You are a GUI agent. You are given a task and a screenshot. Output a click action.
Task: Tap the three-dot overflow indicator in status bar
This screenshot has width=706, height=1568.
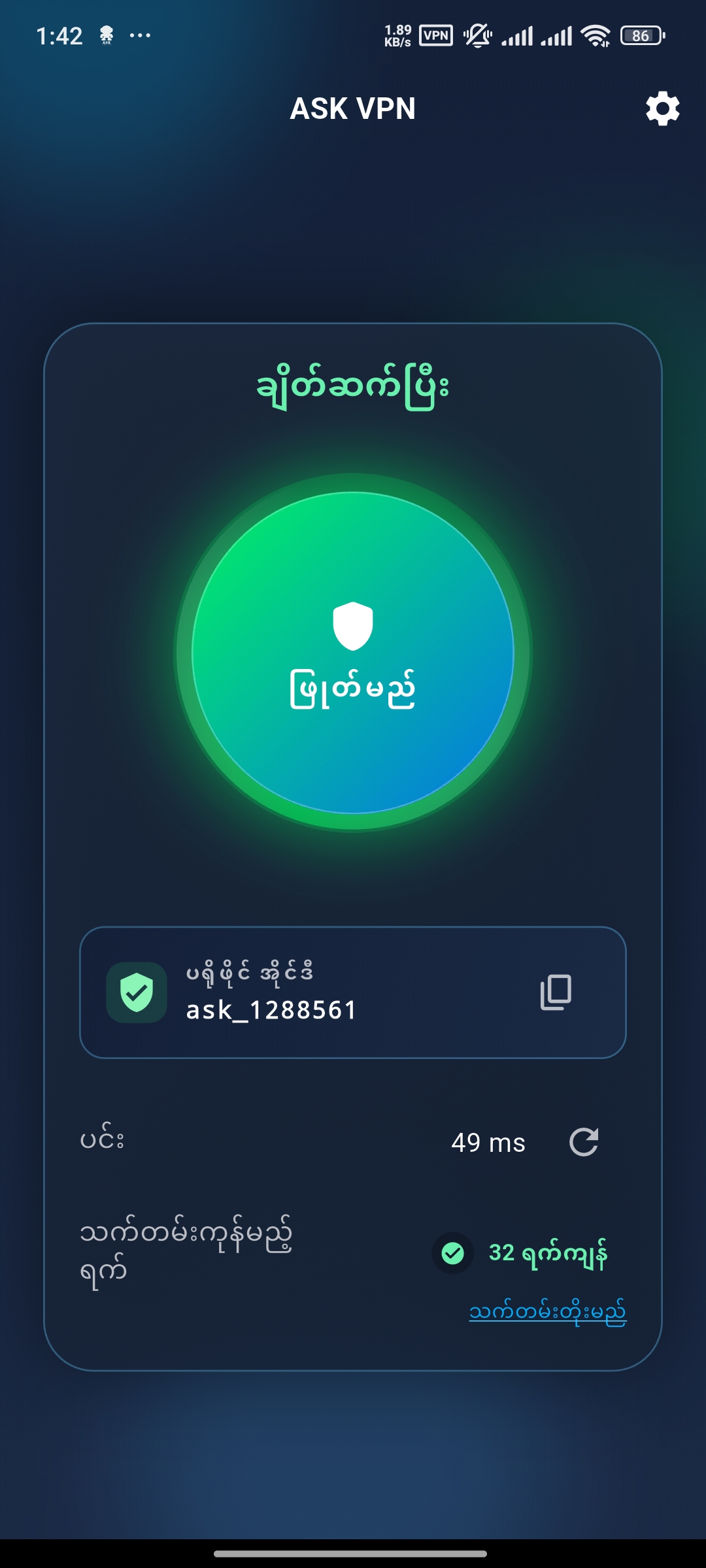(139, 35)
